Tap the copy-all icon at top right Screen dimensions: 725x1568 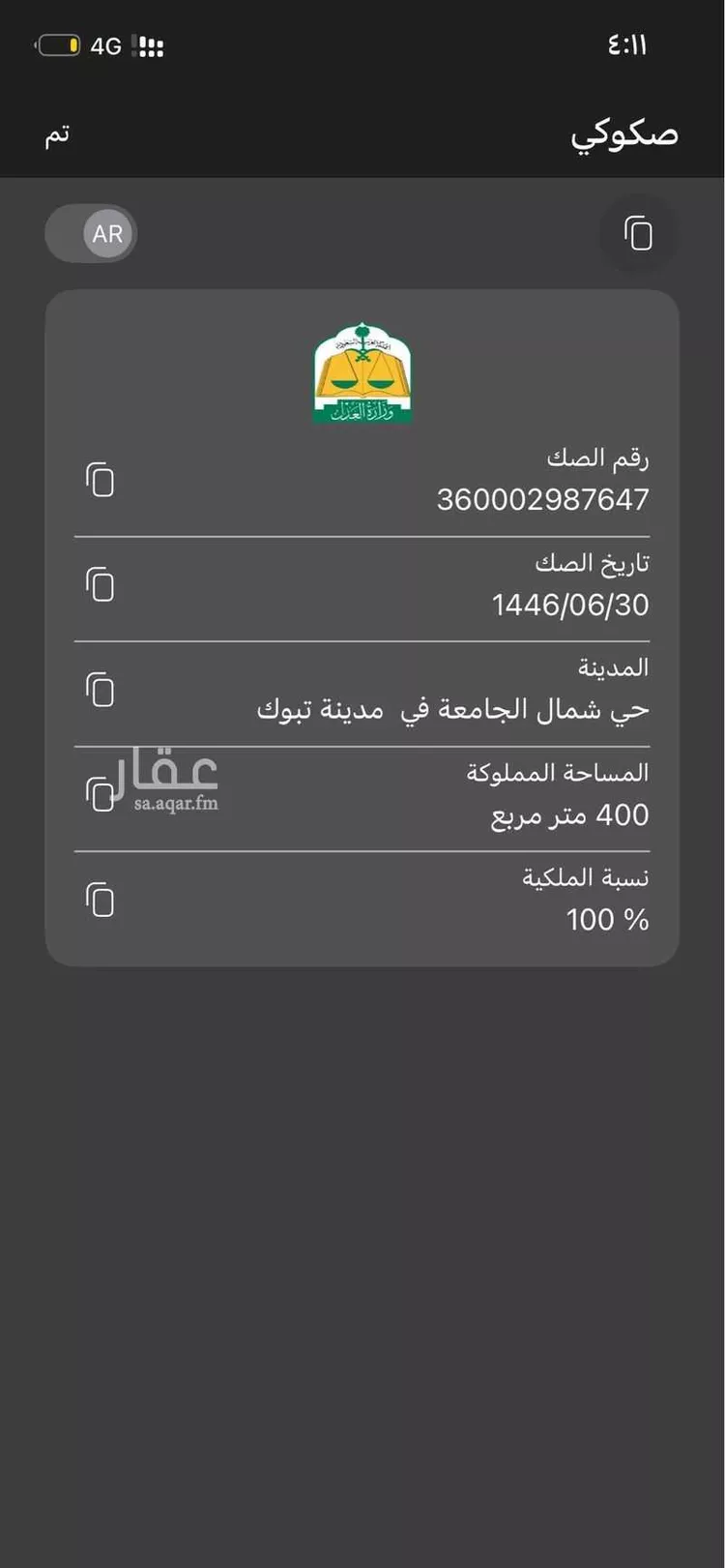[x=638, y=234]
